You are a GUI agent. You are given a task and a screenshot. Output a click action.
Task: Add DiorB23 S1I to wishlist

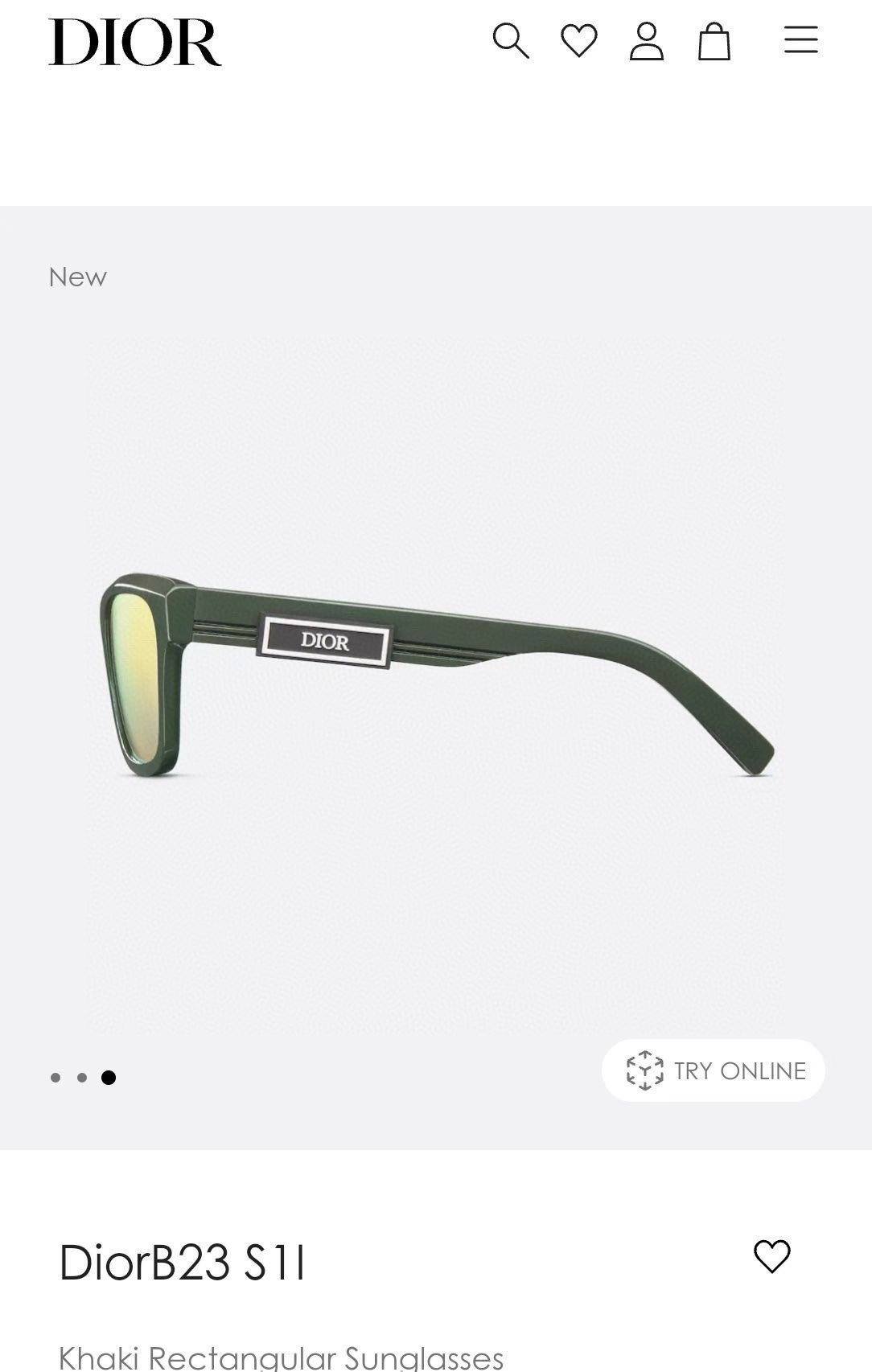pos(772,1255)
